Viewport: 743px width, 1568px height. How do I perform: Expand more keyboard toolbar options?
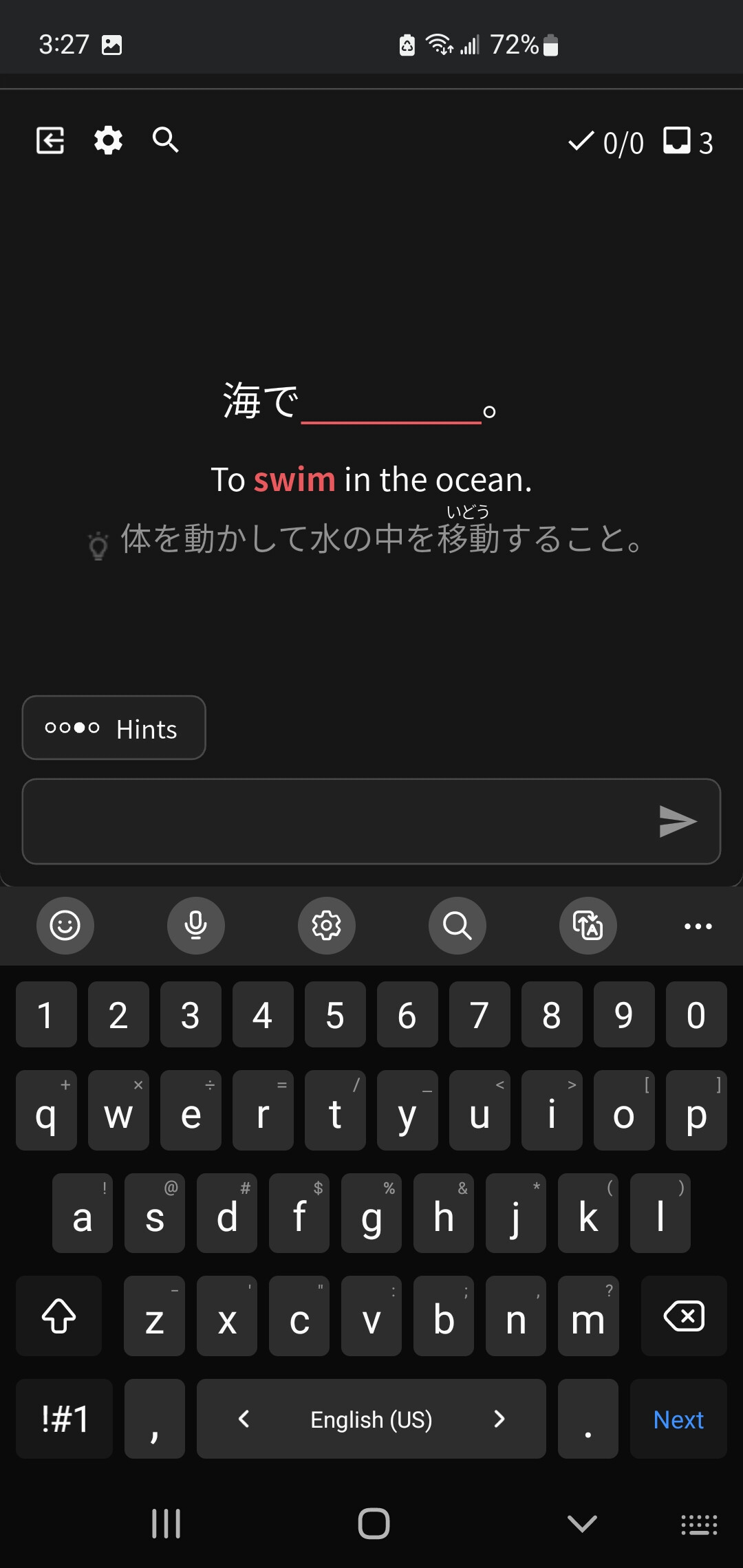coord(698,926)
